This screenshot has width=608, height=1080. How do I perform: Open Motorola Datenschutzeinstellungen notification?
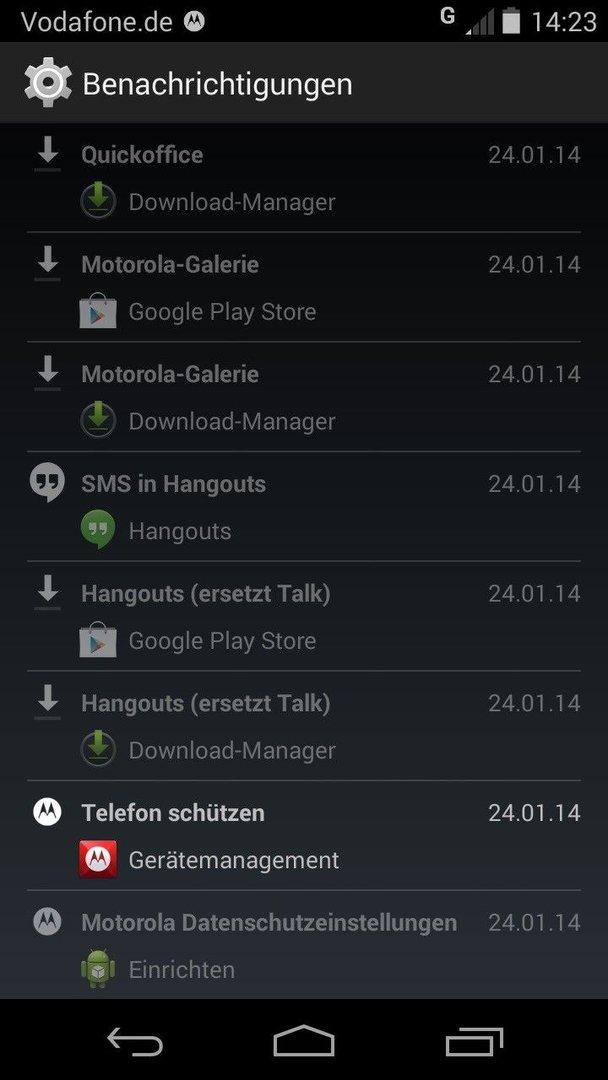(304, 944)
